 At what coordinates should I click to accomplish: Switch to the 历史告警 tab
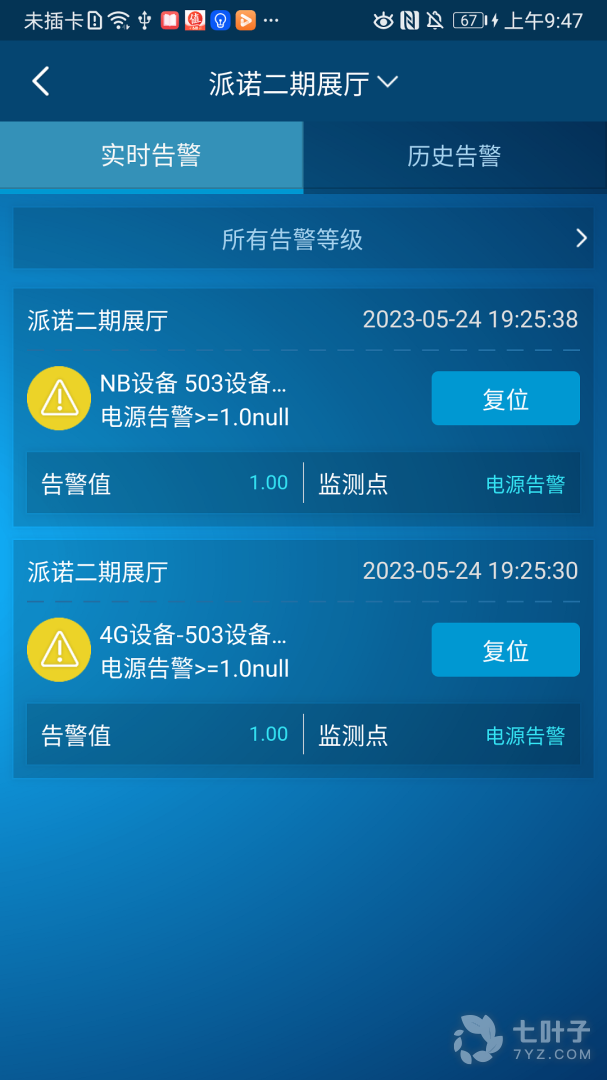[454, 156]
